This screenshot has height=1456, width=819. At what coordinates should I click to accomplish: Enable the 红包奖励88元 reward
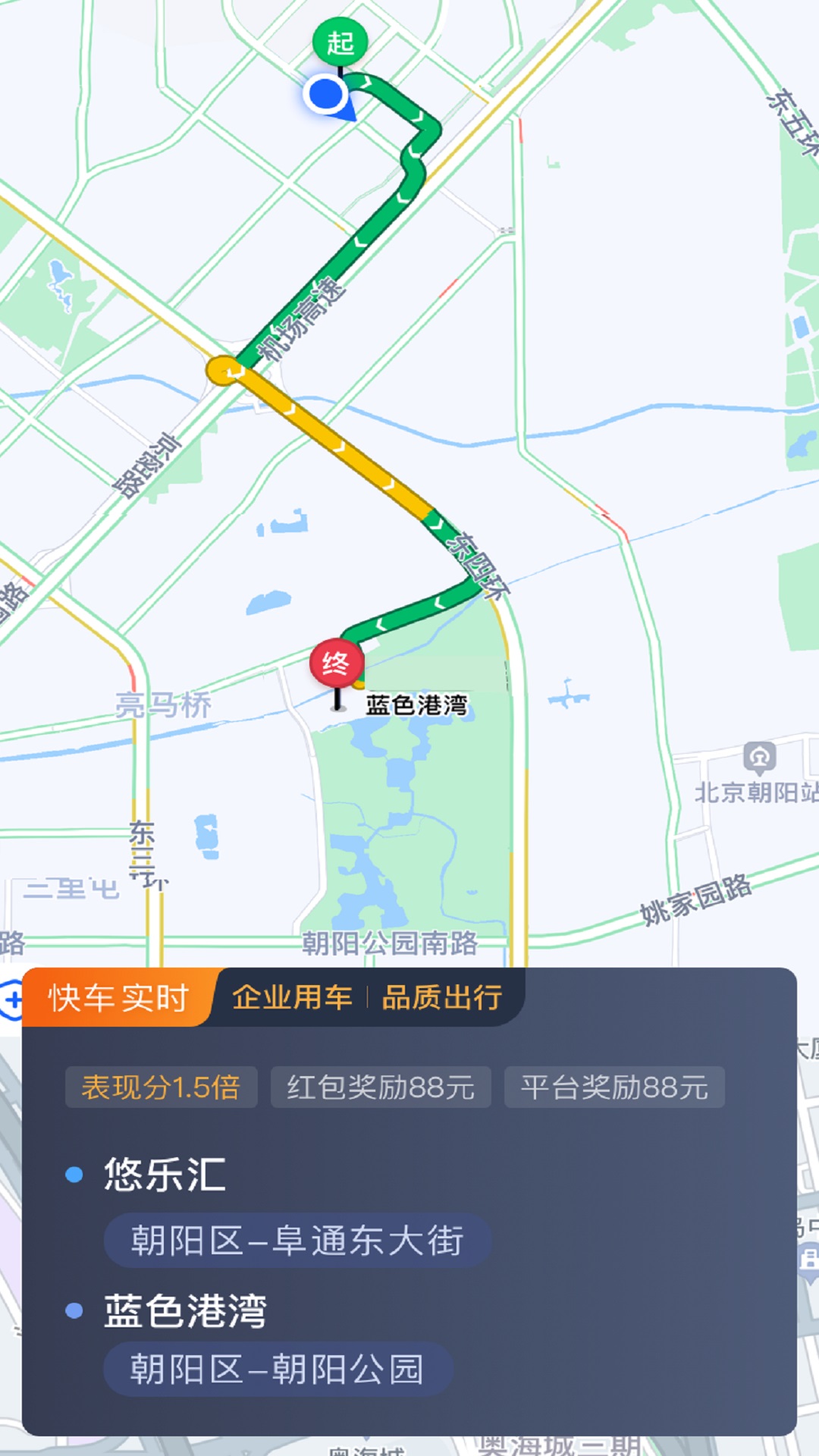[x=379, y=1086]
